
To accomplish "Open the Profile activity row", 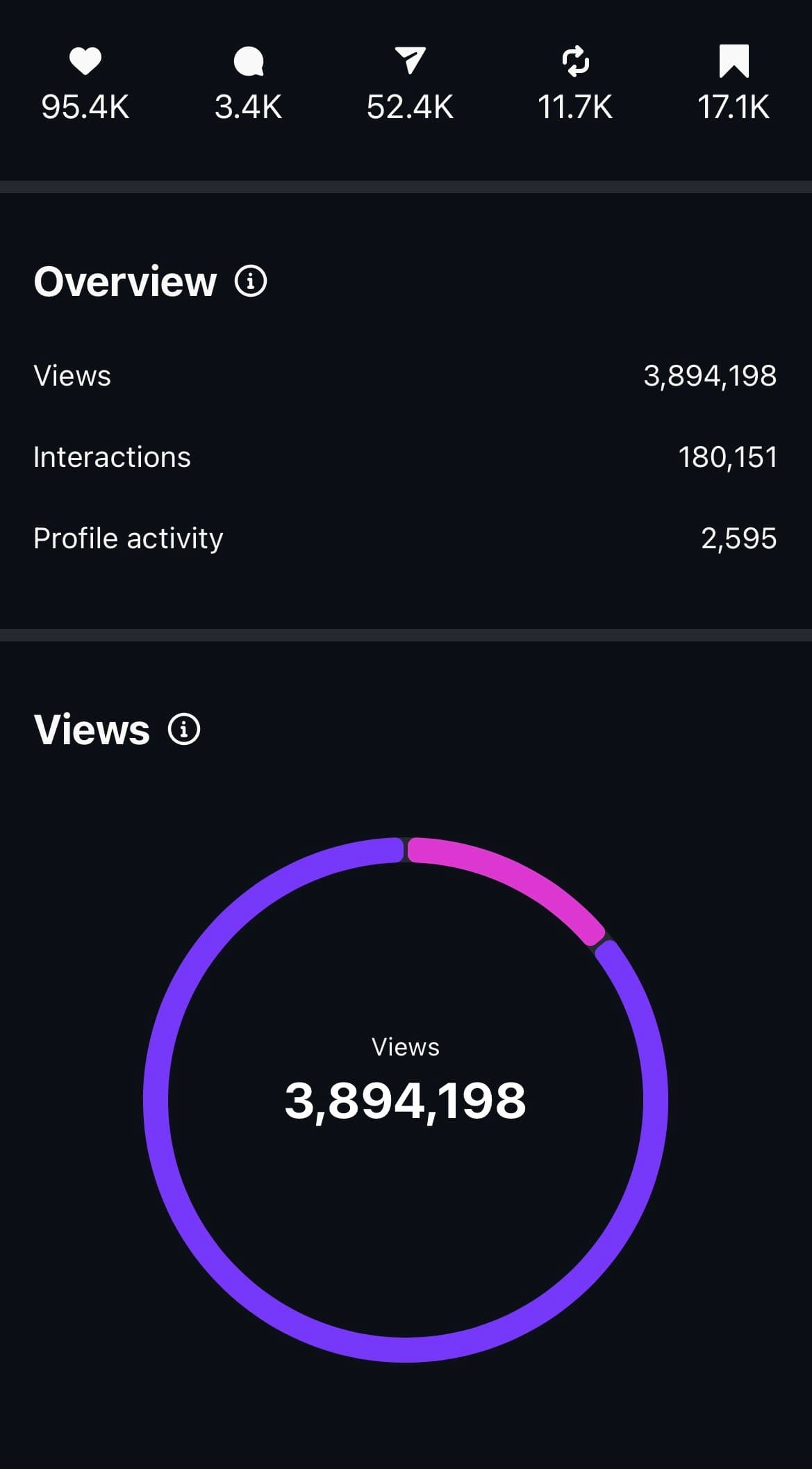I will click(129, 538).
